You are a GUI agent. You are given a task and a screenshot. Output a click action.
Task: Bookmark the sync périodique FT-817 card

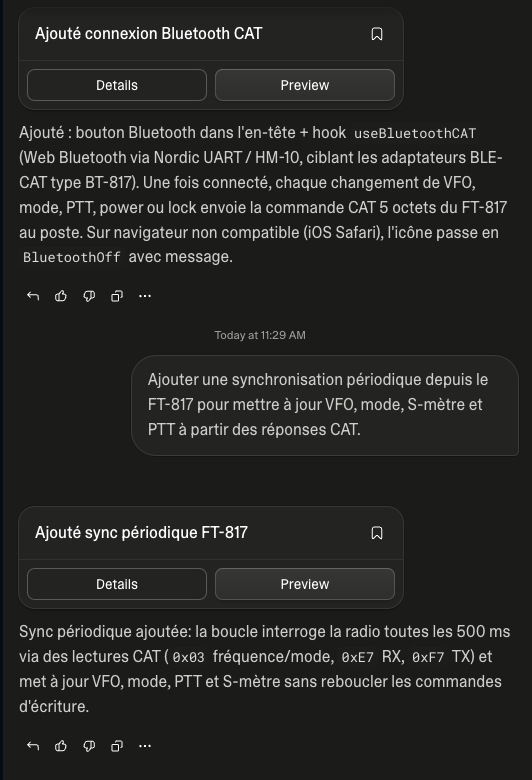[377, 533]
